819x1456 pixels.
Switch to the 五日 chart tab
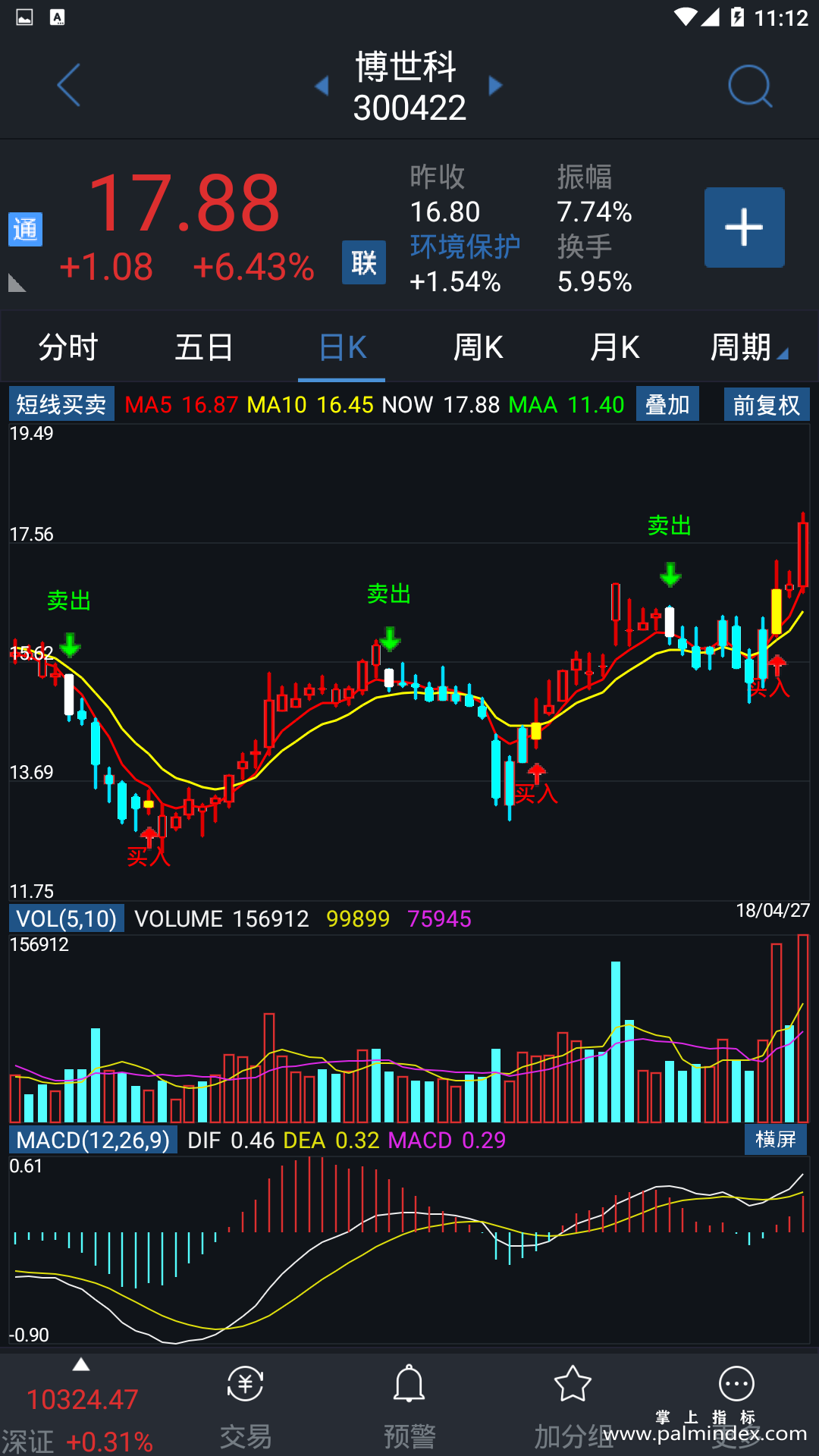click(x=204, y=347)
